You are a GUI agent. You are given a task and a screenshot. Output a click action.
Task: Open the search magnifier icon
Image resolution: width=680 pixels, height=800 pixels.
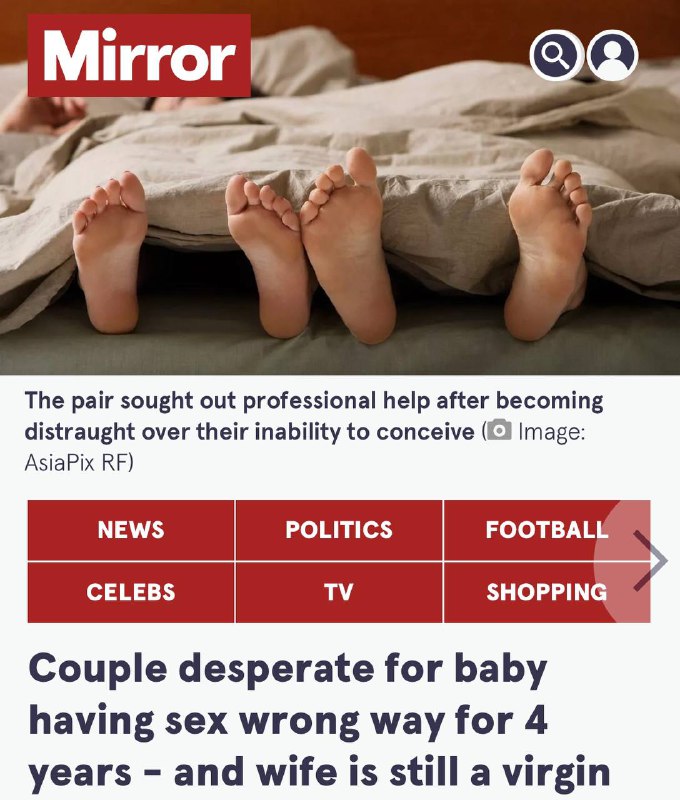pos(557,56)
